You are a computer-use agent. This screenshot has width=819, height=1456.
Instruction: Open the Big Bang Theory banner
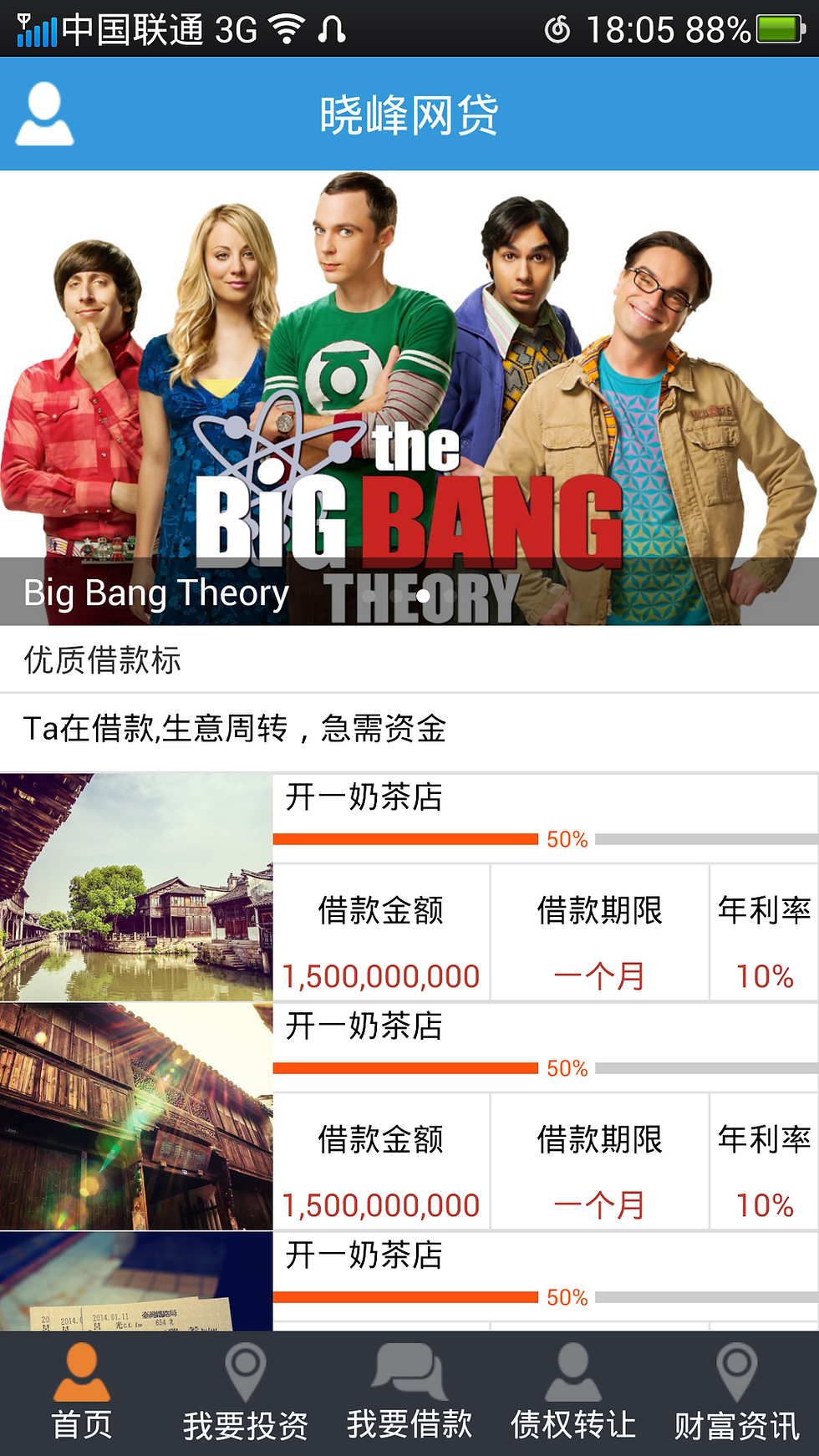click(x=409, y=397)
